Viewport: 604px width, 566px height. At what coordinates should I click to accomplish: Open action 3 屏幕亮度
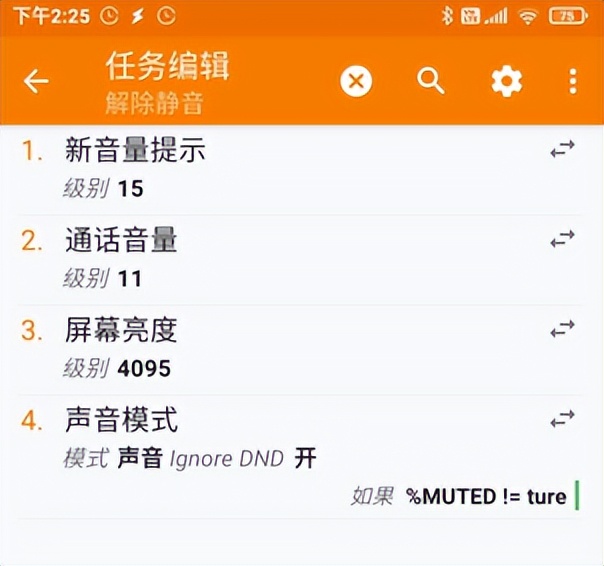(121, 329)
